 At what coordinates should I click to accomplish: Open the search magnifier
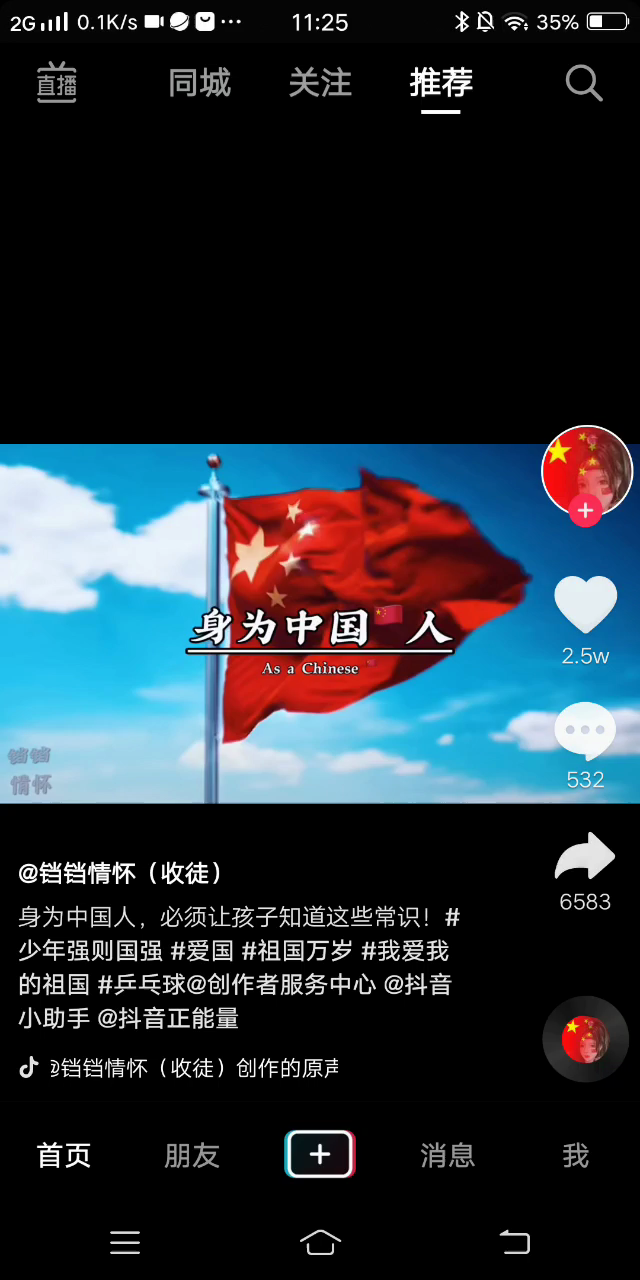pos(584,83)
